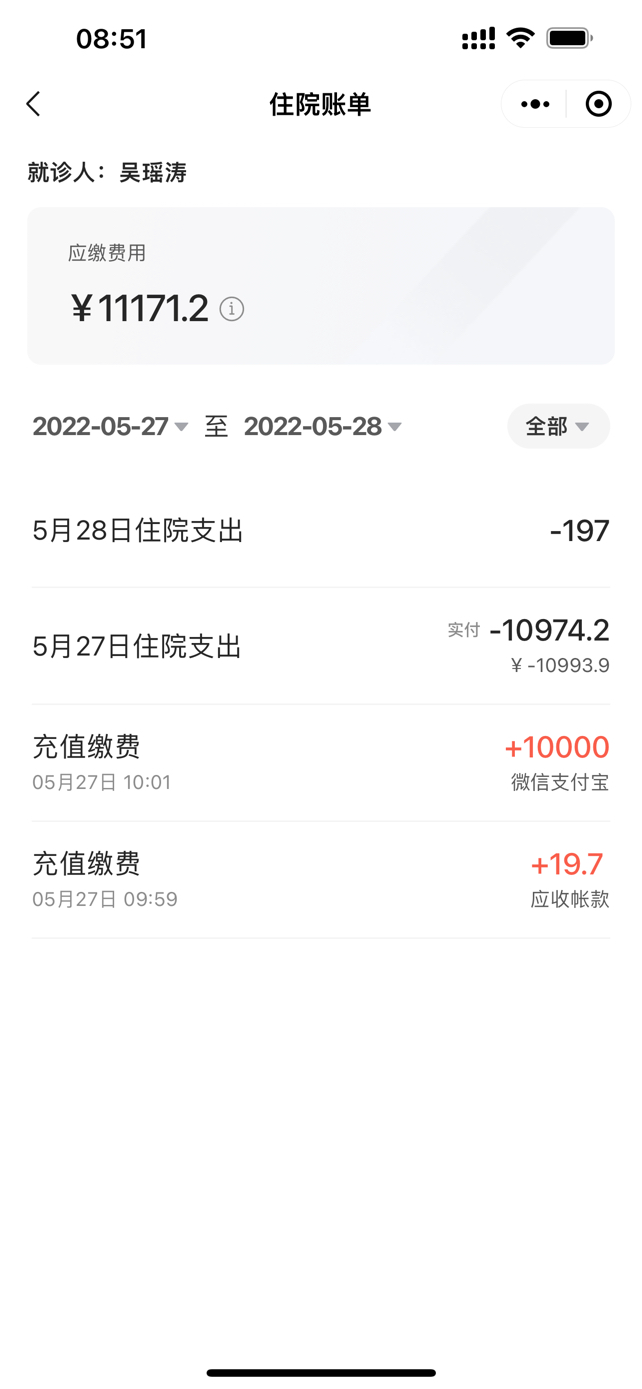The height and width of the screenshot is (1389, 642).
Task: Close the mini program with the circle icon
Action: coord(598,104)
